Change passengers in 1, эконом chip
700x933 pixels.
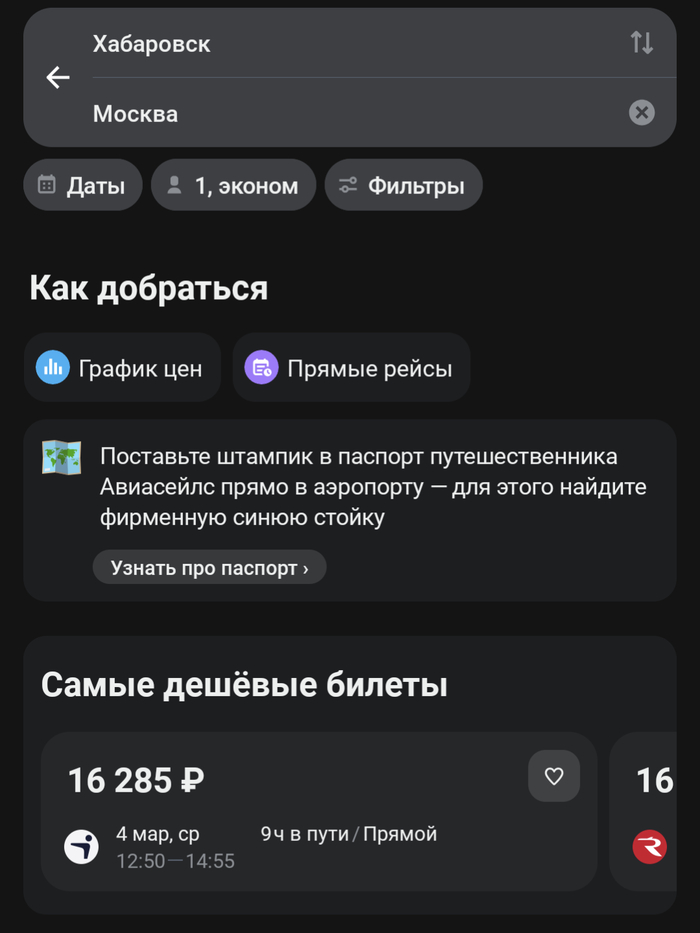click(233, 186)
